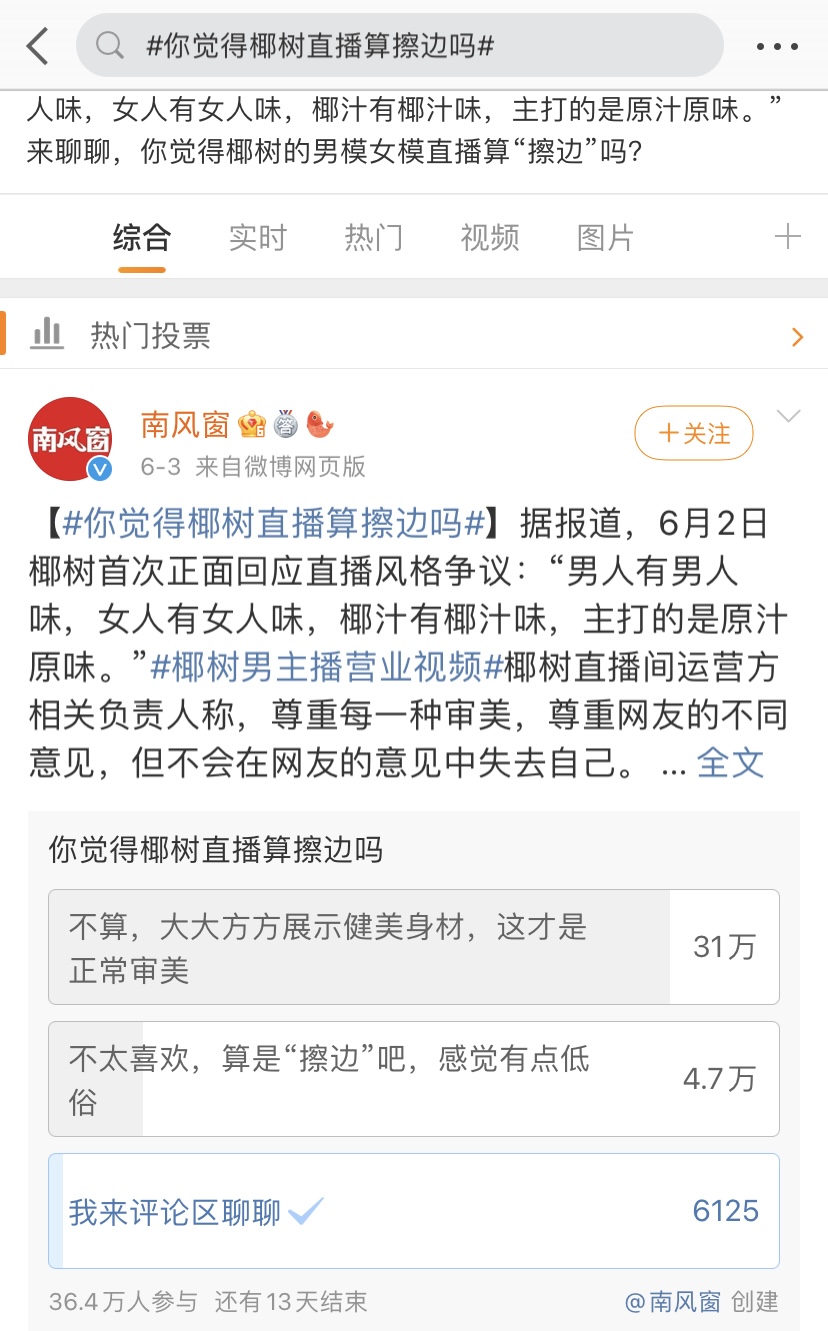
Task: Select poll option 不太喜欢，算是"擦边"吧
Action: tap(413, 1079)
